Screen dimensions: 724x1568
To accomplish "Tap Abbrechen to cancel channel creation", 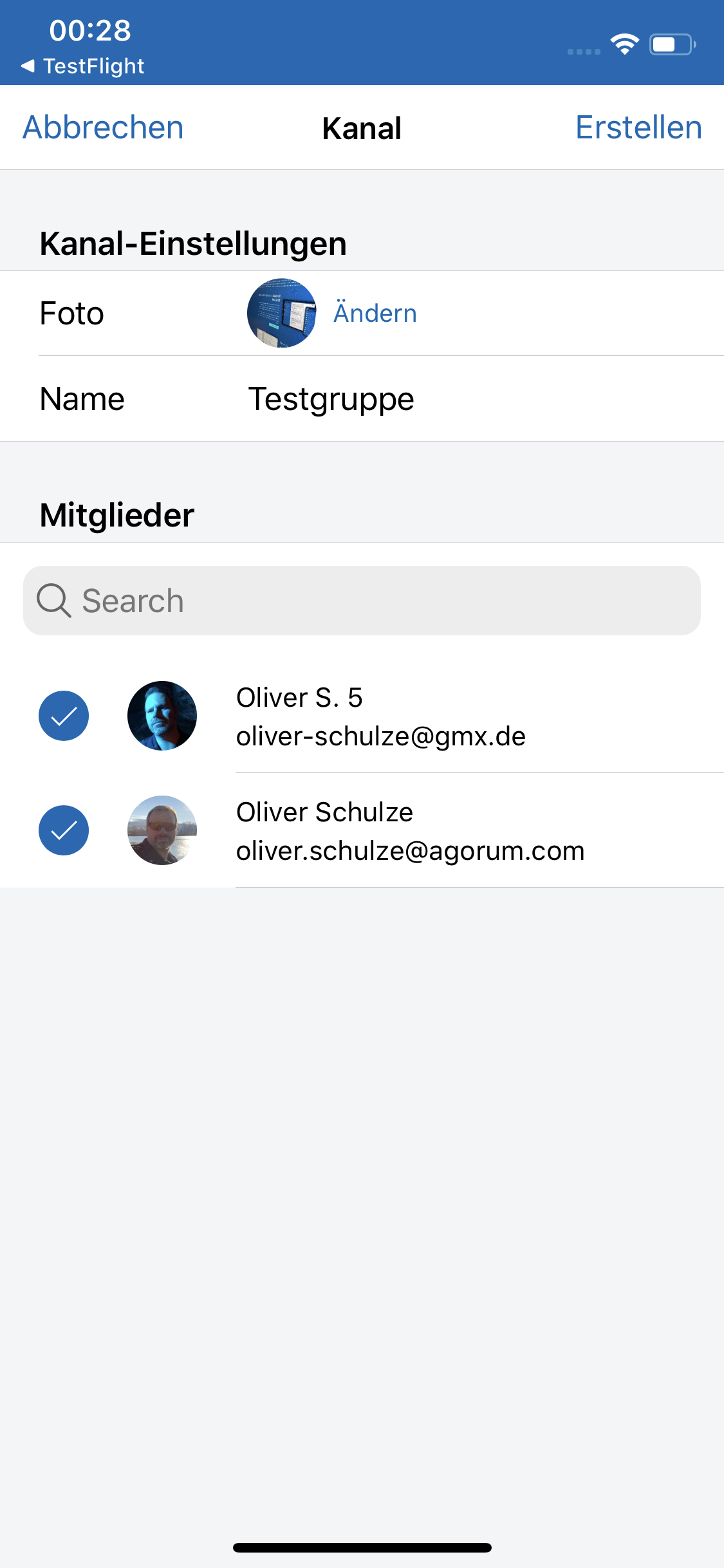I will pos(103,127).
